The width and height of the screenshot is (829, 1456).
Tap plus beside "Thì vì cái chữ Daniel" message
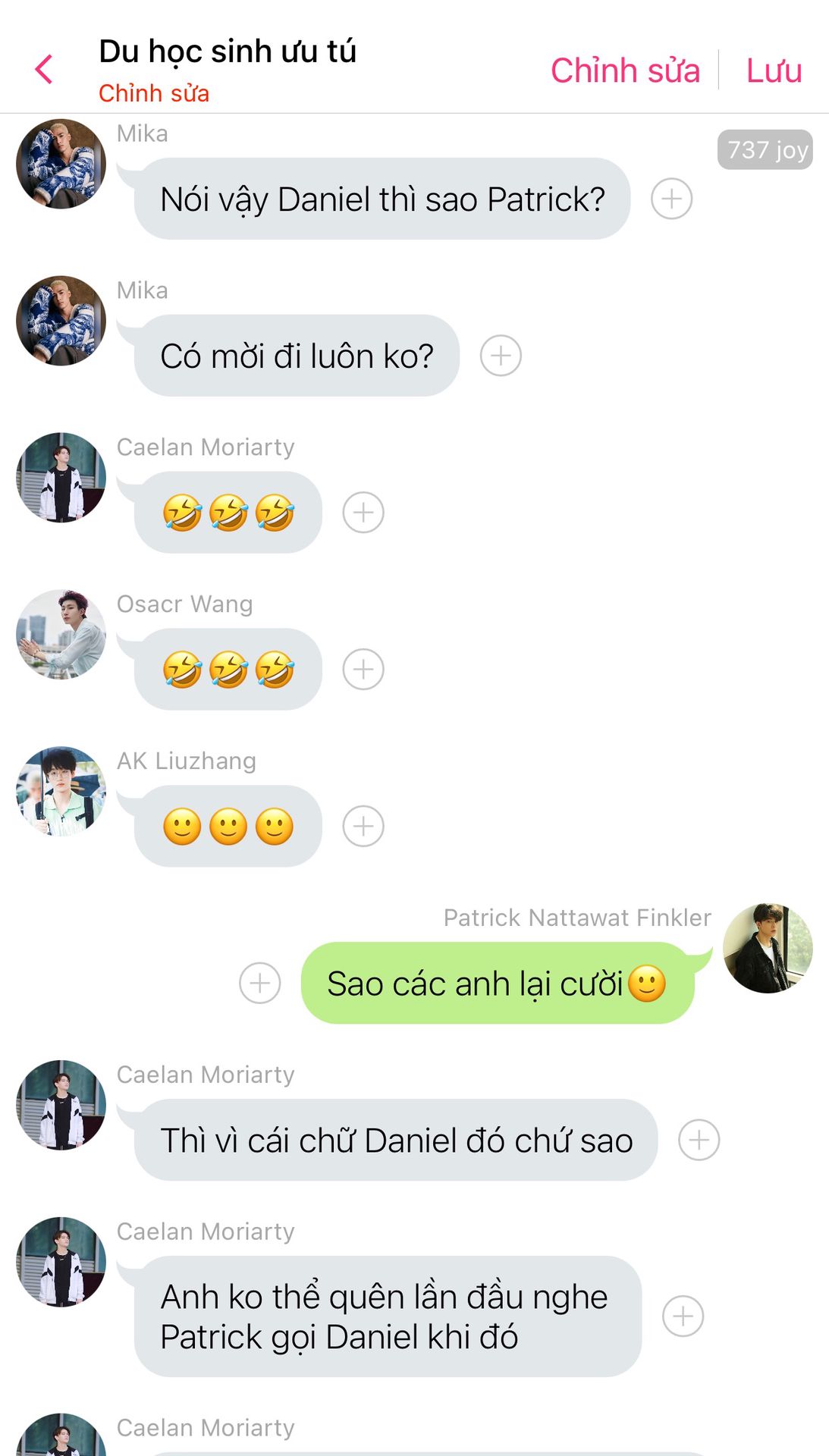click(x=699, y=1140)
